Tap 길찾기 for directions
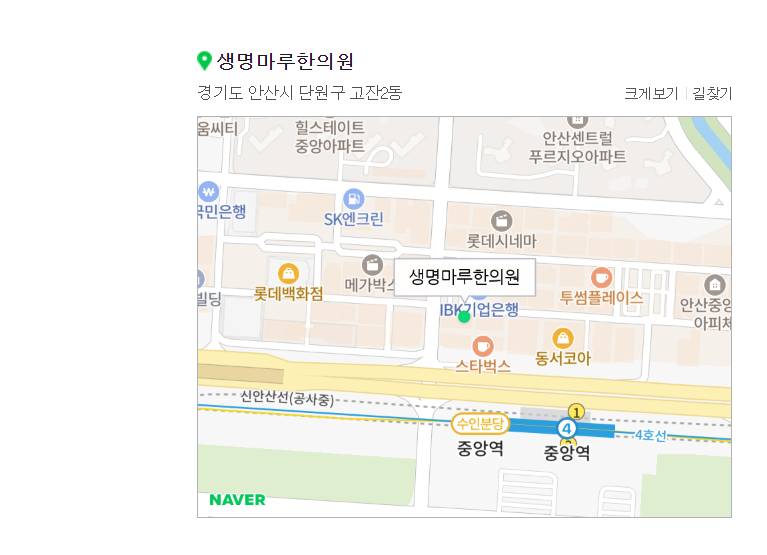The width and height of the screenshot is (767, 555). [712, 94]
